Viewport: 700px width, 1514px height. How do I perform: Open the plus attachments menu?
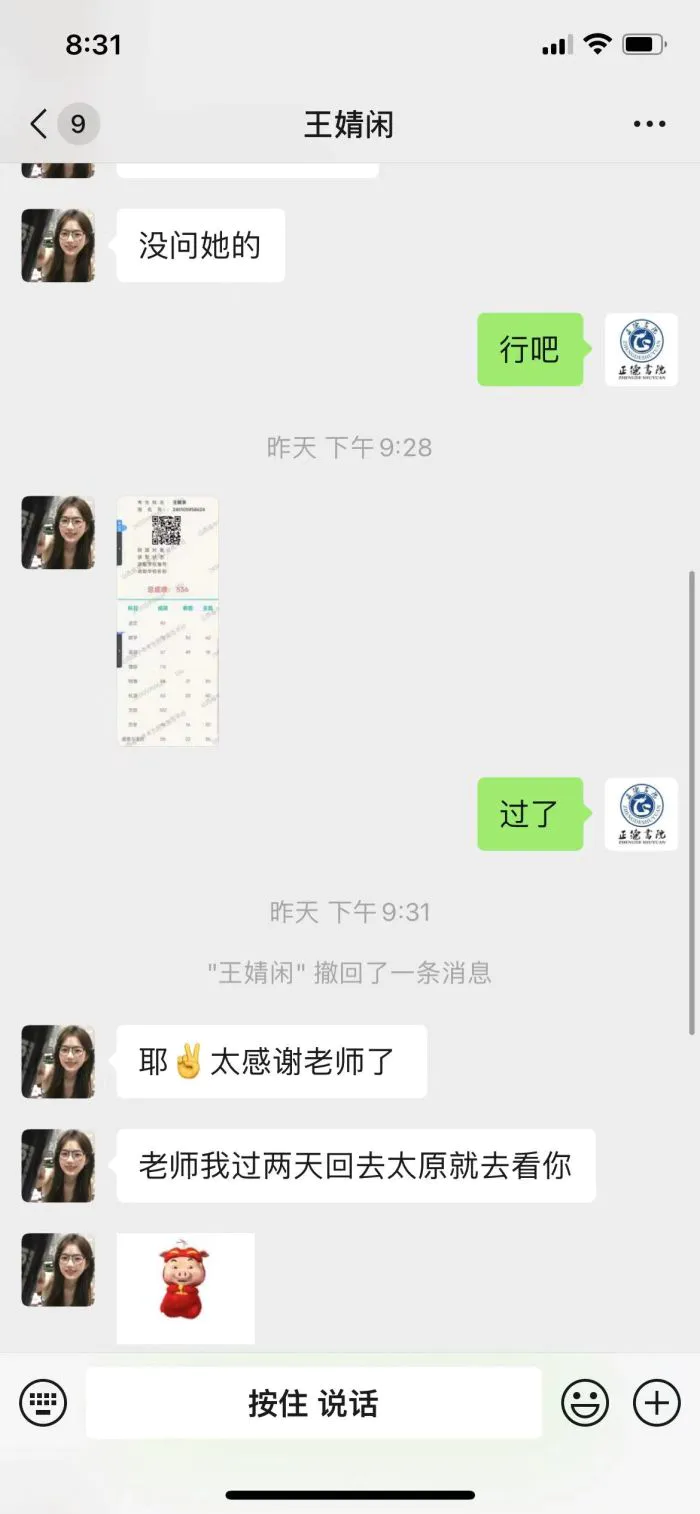657,1403
